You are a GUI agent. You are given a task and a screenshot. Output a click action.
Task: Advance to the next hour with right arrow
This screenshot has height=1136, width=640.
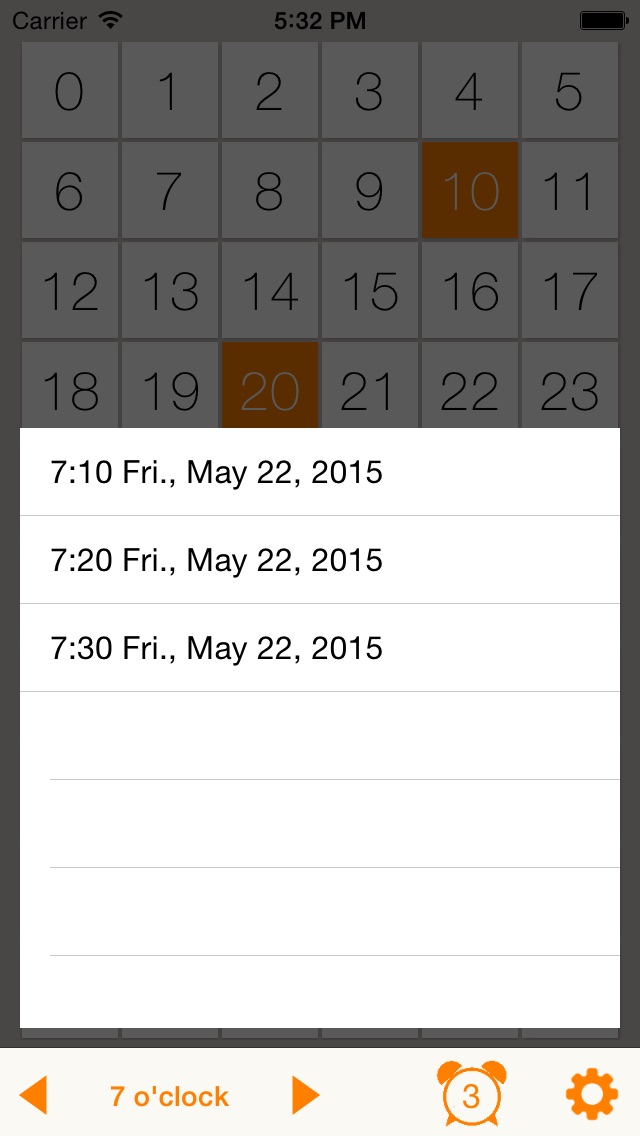pyautogui.click(x=305, y=1096)
